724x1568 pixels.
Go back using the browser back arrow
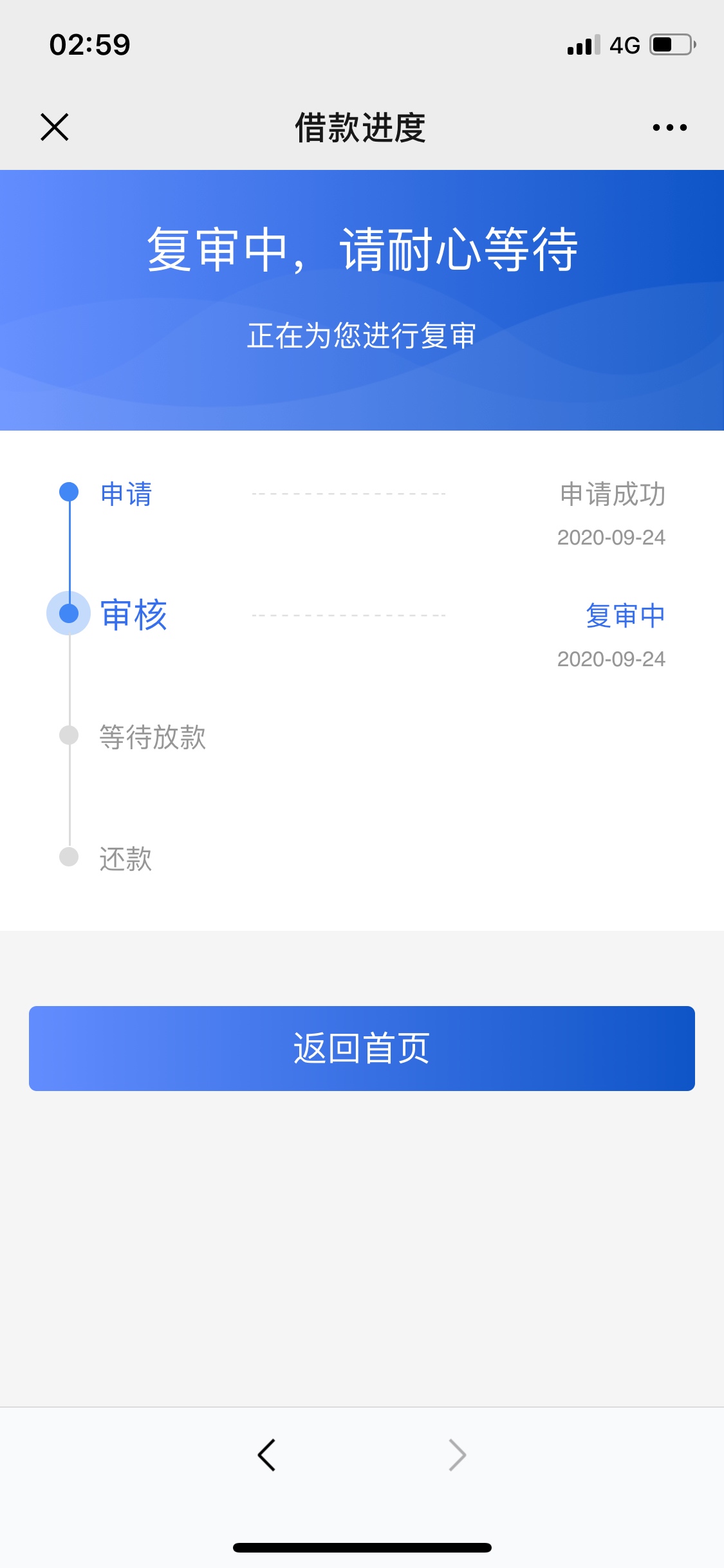coord(266,1455)
